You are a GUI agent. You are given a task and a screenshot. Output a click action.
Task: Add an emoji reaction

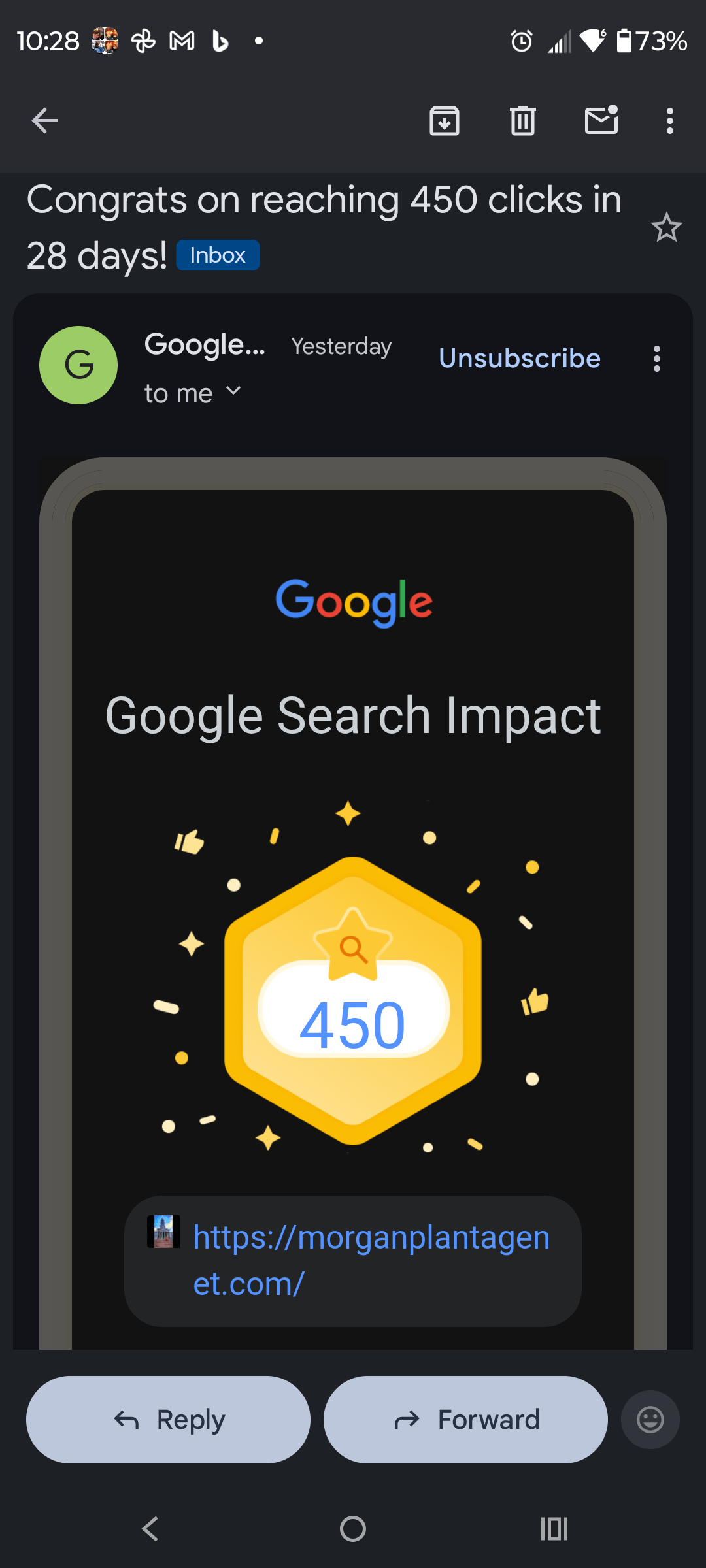click(650, 1419)
